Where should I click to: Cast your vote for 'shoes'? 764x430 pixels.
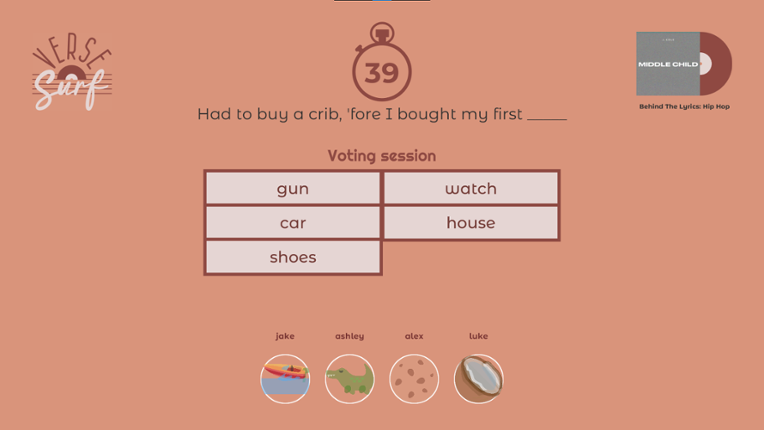click(x=293, y=257)
